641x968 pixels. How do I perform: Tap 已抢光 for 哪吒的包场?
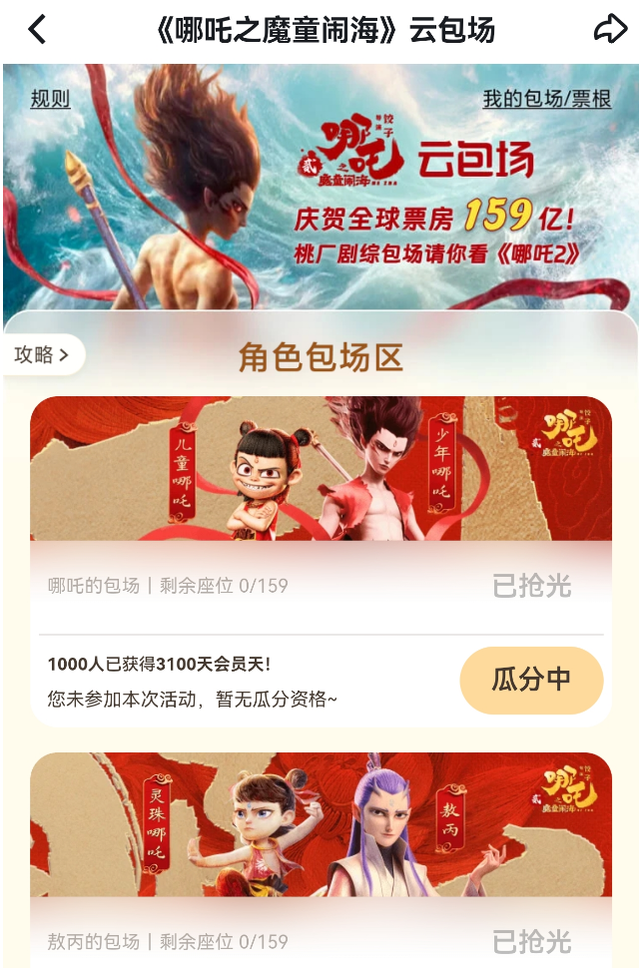[531, 586]
